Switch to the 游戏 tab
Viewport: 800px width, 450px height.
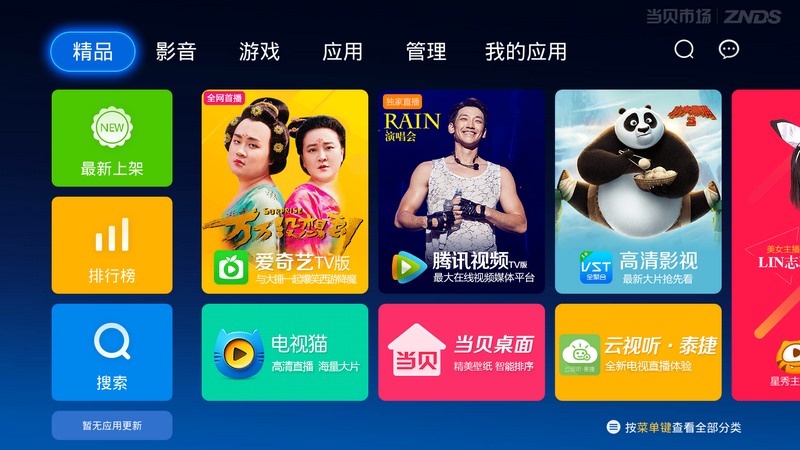[259, 52]
